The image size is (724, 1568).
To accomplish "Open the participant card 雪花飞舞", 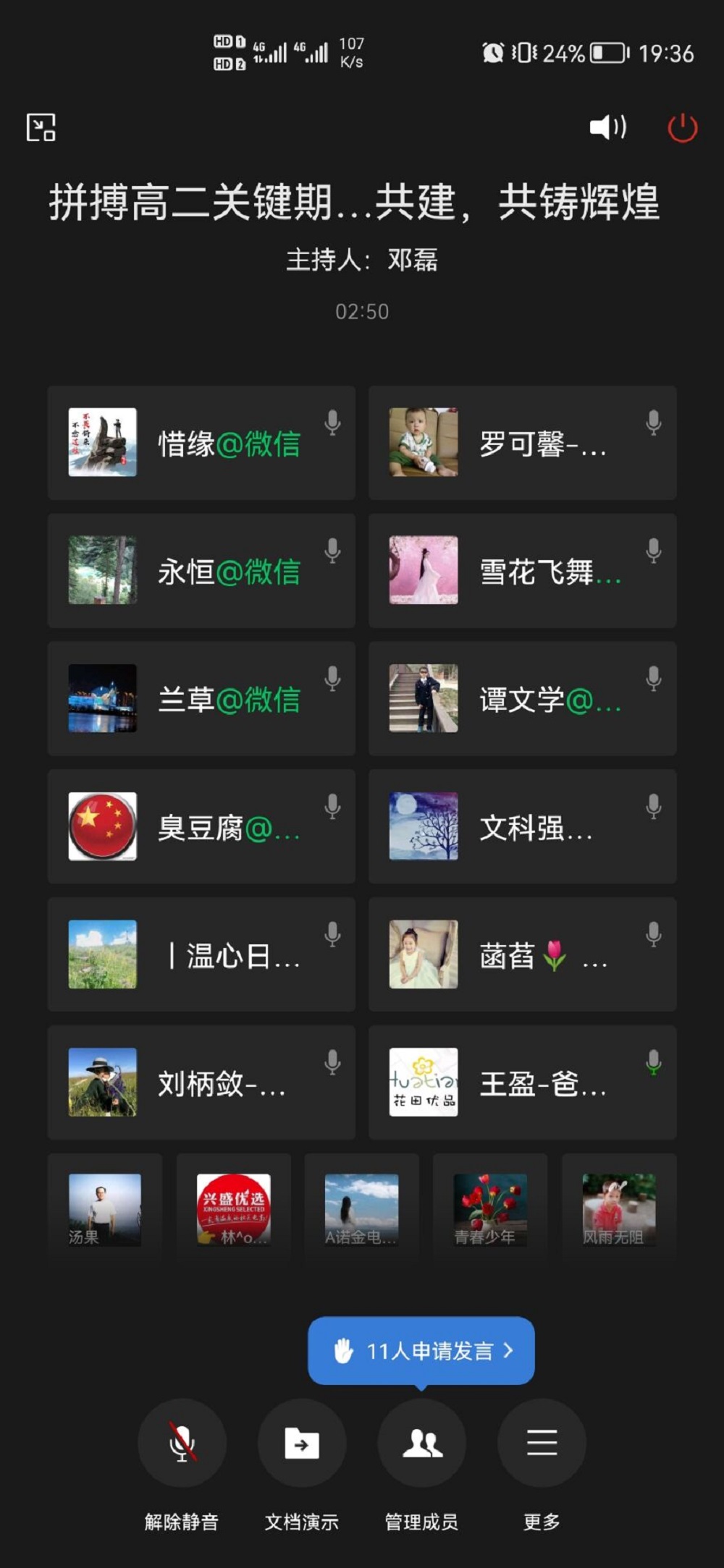I will point(522,571).
